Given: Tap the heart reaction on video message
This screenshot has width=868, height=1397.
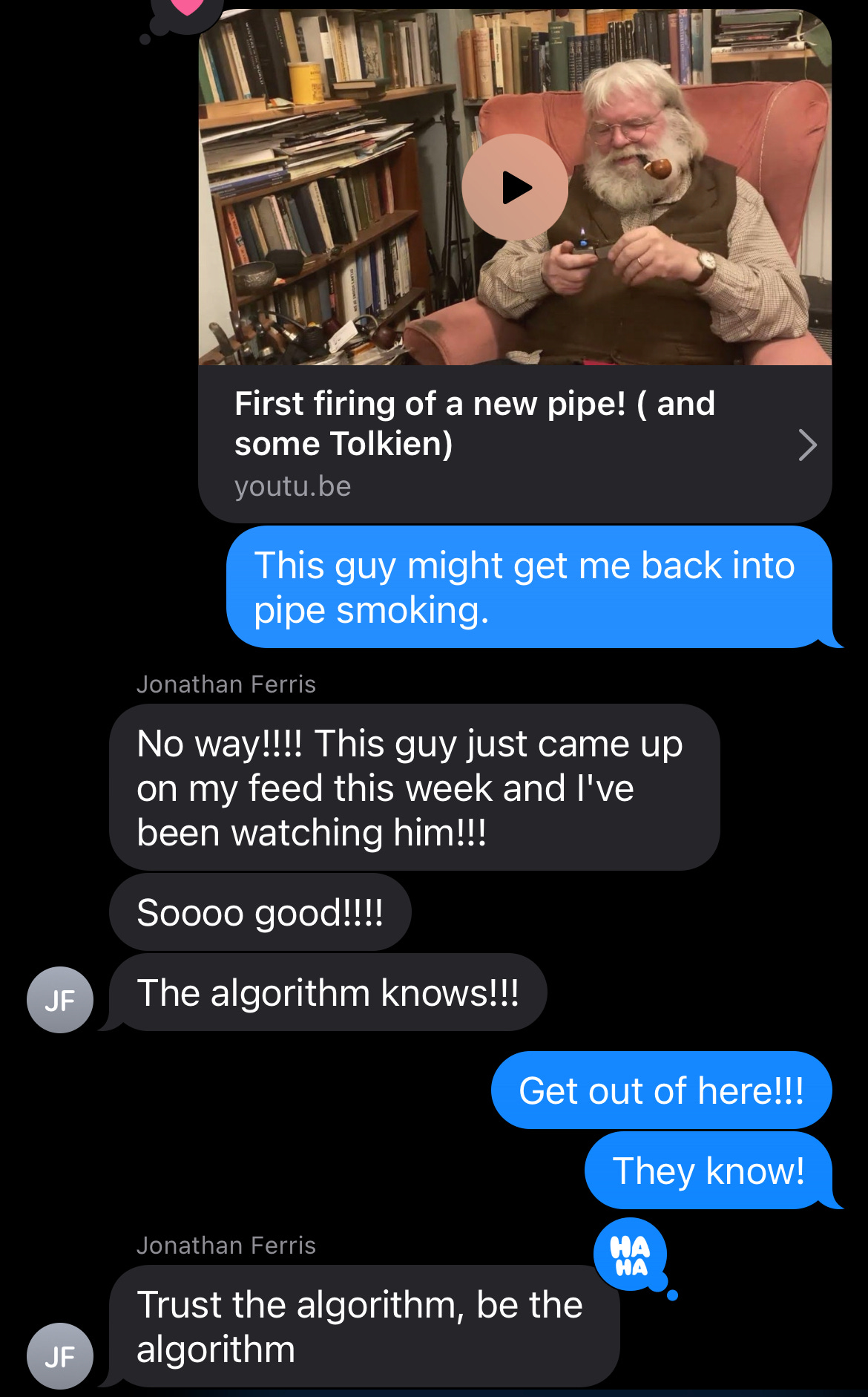Looking at the screenshot, I should pyautogui.click(x=186, y=10).
